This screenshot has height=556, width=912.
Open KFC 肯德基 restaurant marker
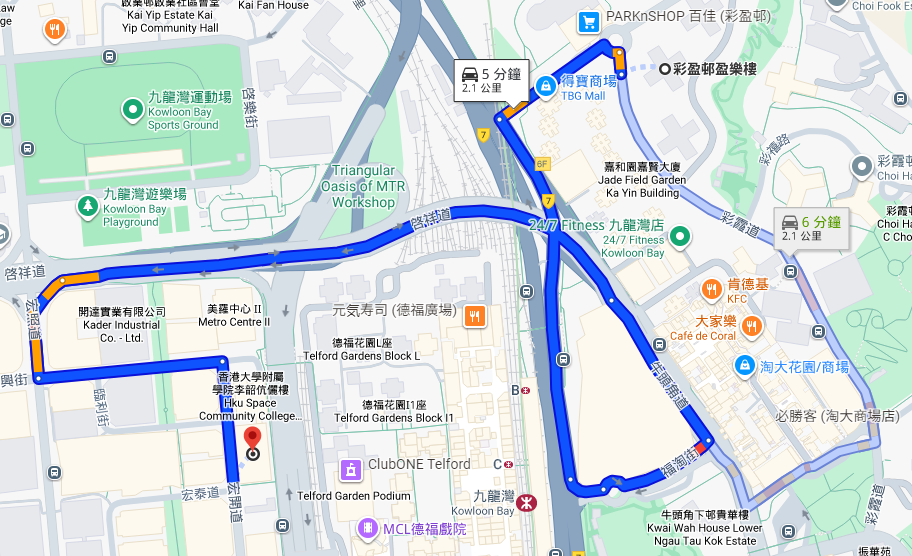click(x=712, y=288)
